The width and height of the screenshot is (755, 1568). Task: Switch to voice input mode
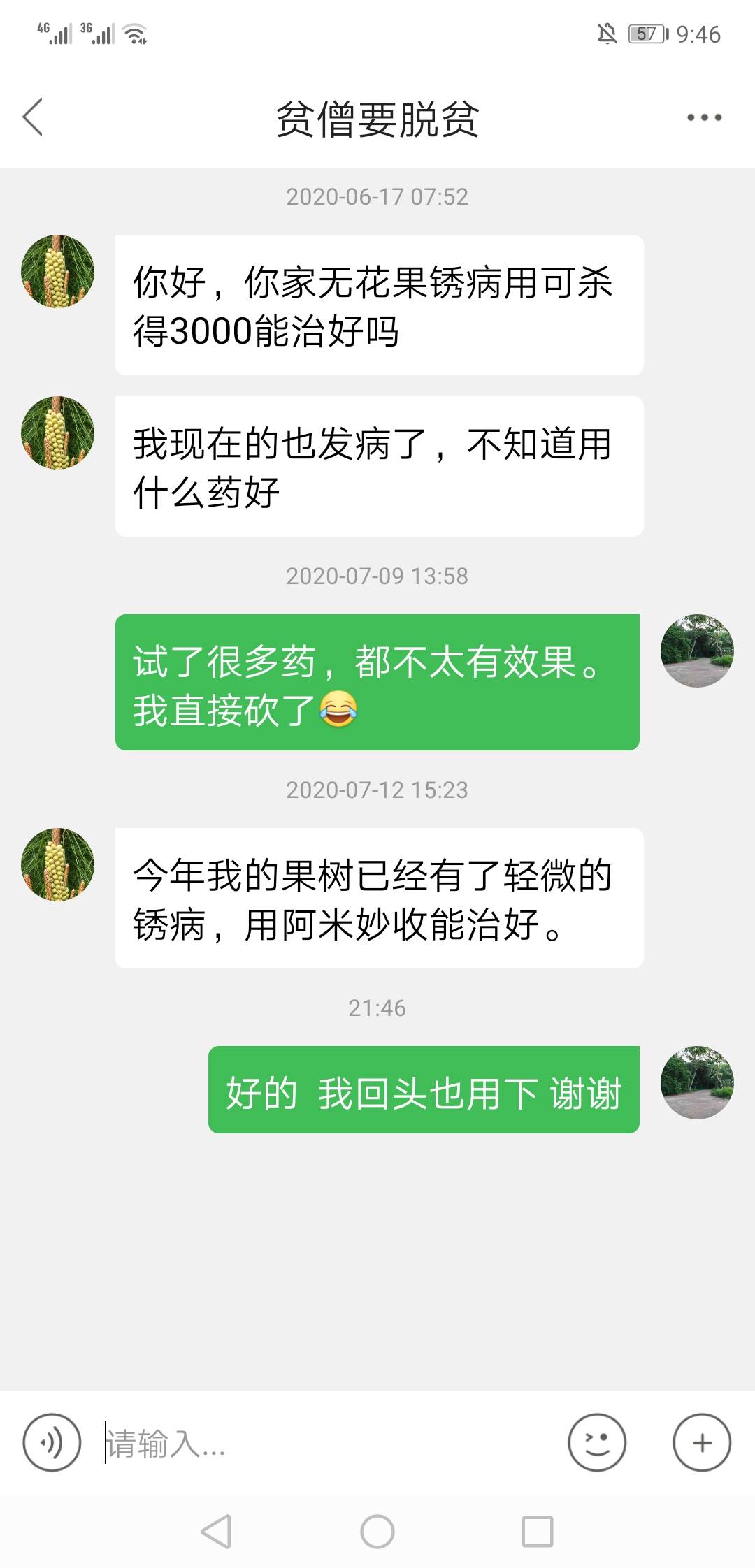[52, 1442]
